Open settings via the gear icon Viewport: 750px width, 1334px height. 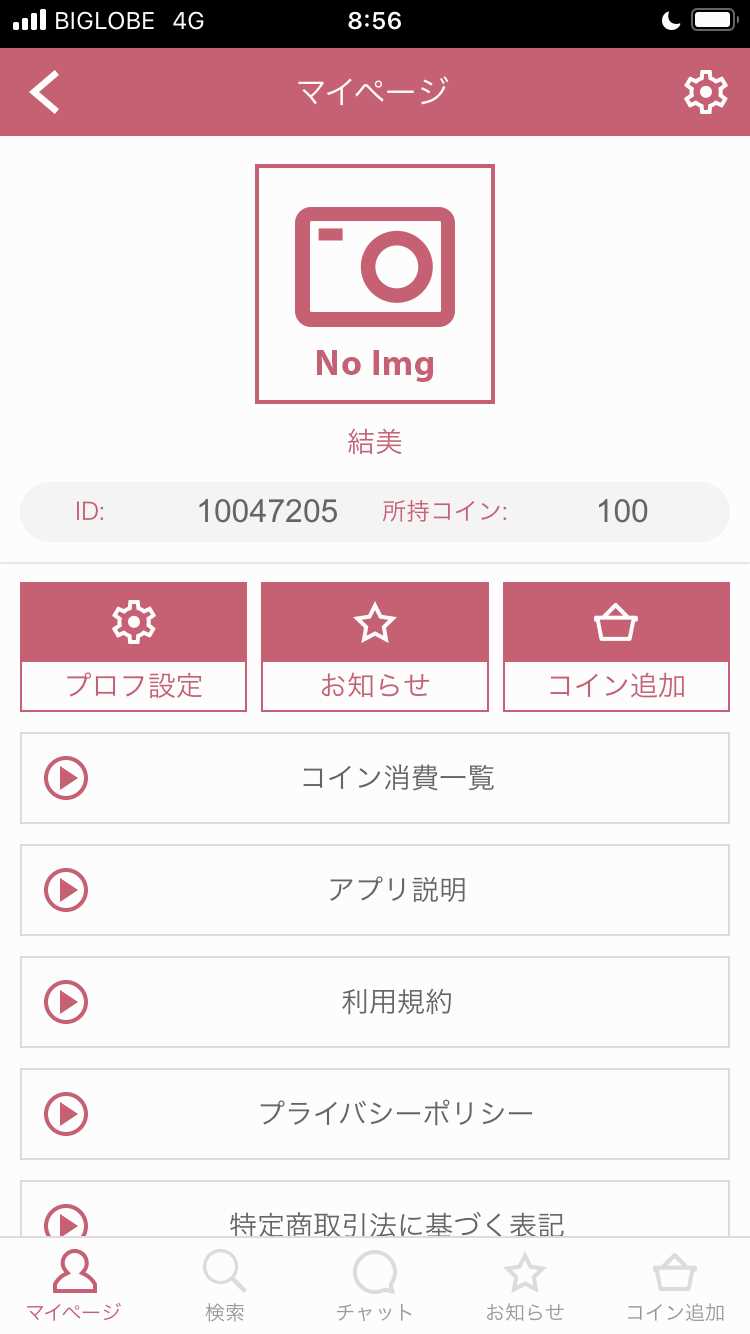tap(706, 91)
